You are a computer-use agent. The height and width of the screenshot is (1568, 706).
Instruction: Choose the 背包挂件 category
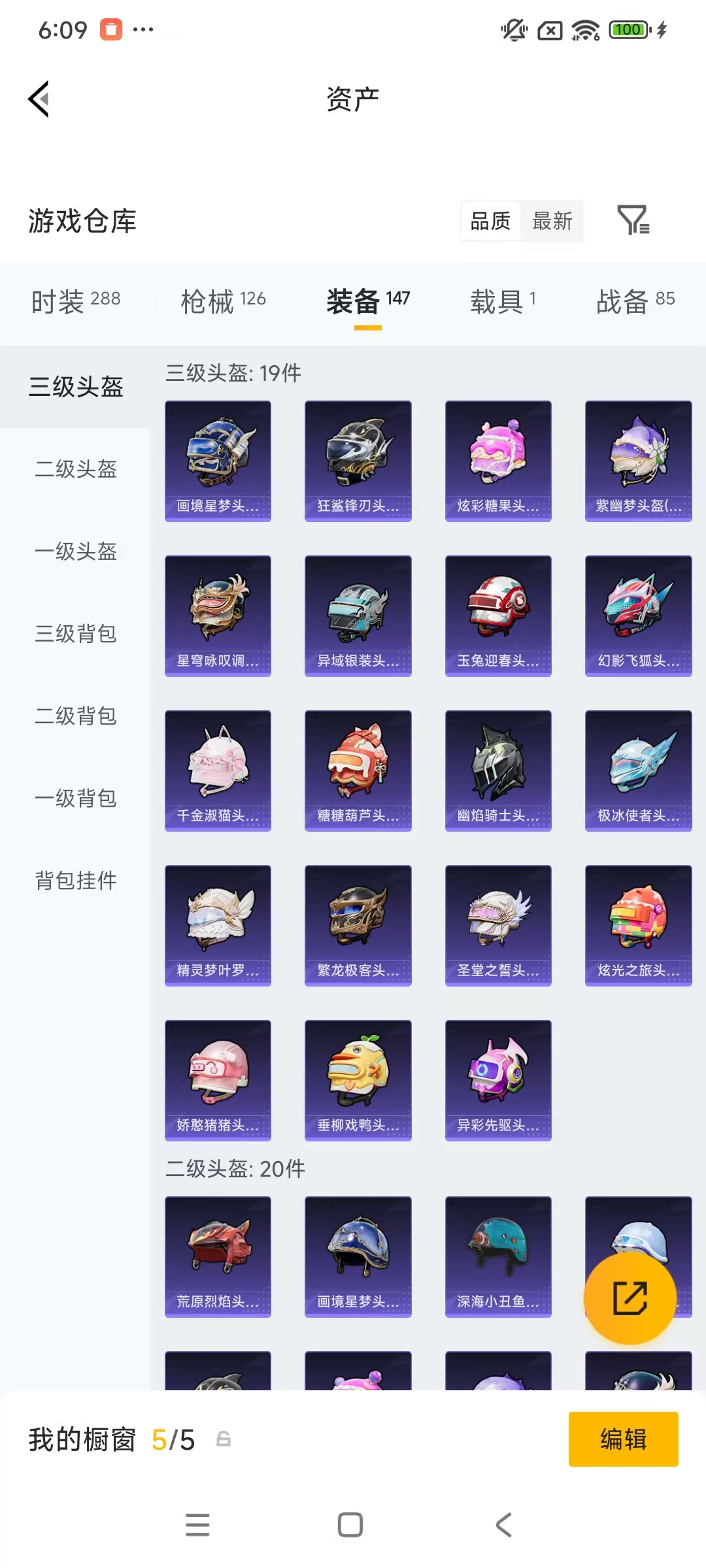coord(76,881)
